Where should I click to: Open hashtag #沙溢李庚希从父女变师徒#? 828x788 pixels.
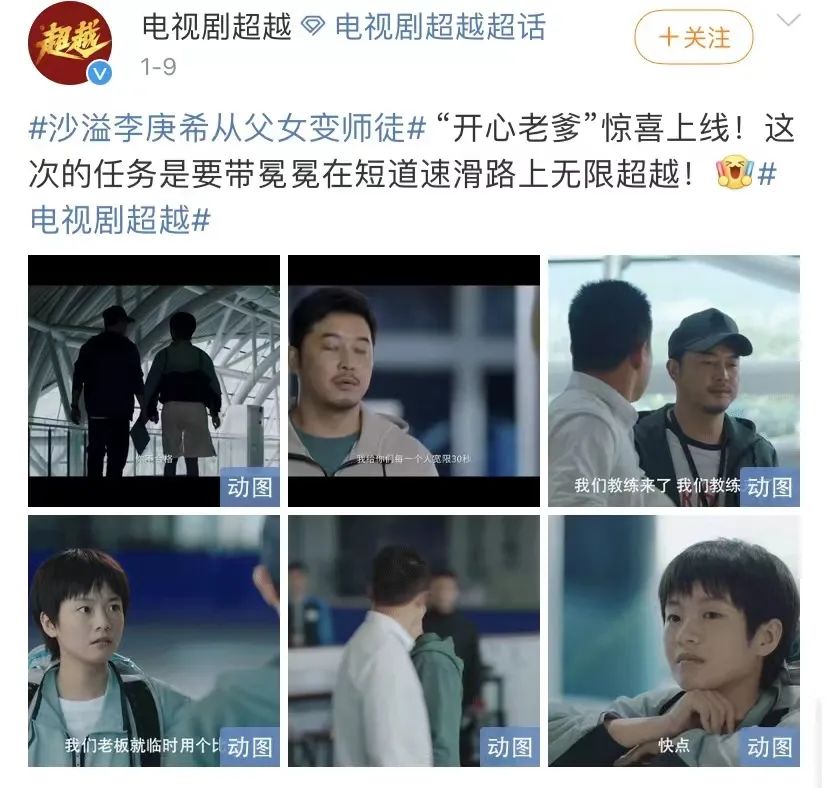tap(229, 130)
